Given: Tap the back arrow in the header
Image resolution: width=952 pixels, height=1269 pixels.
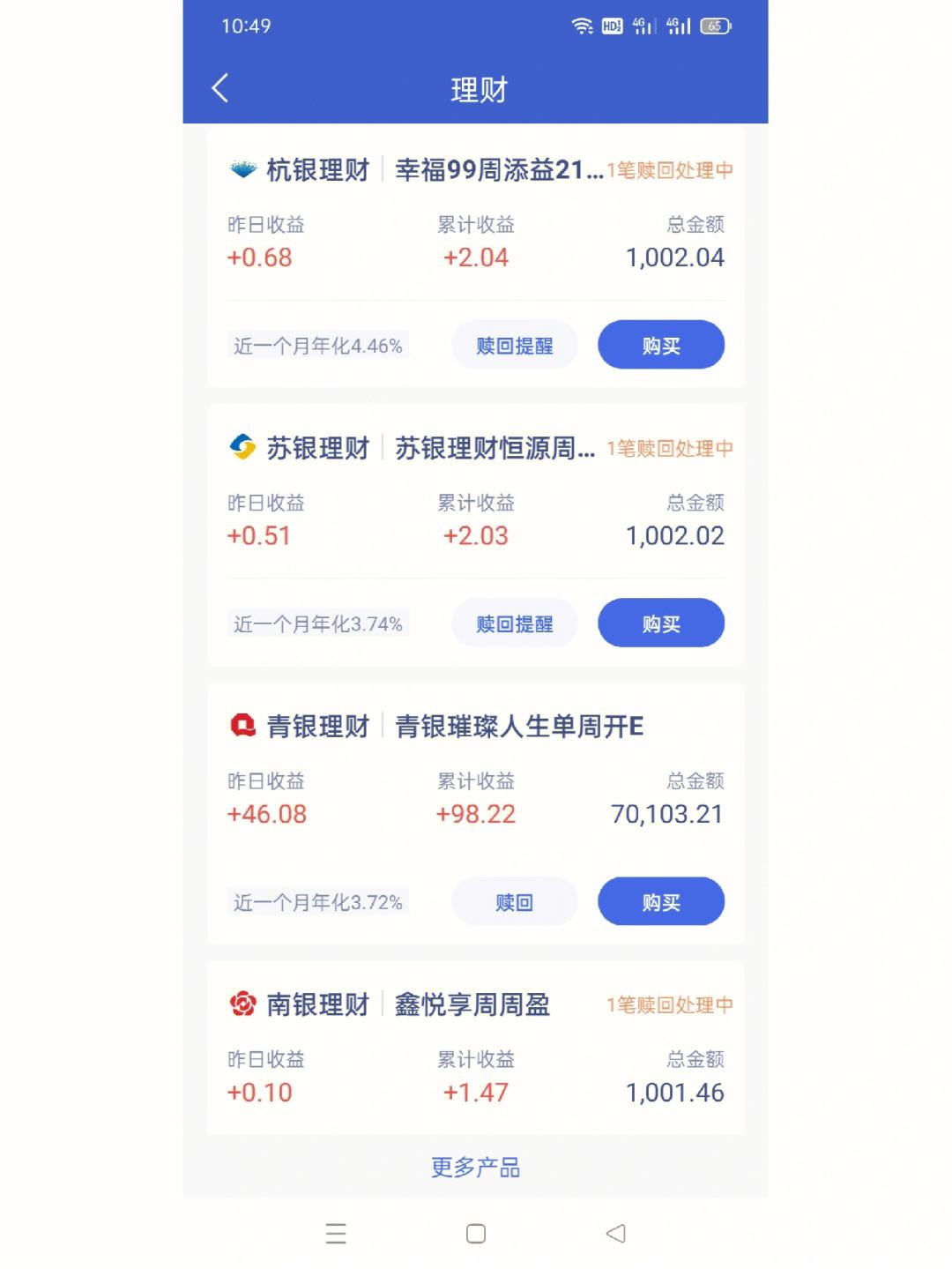Looking at the screenshot, I should (x=219, y=89).
